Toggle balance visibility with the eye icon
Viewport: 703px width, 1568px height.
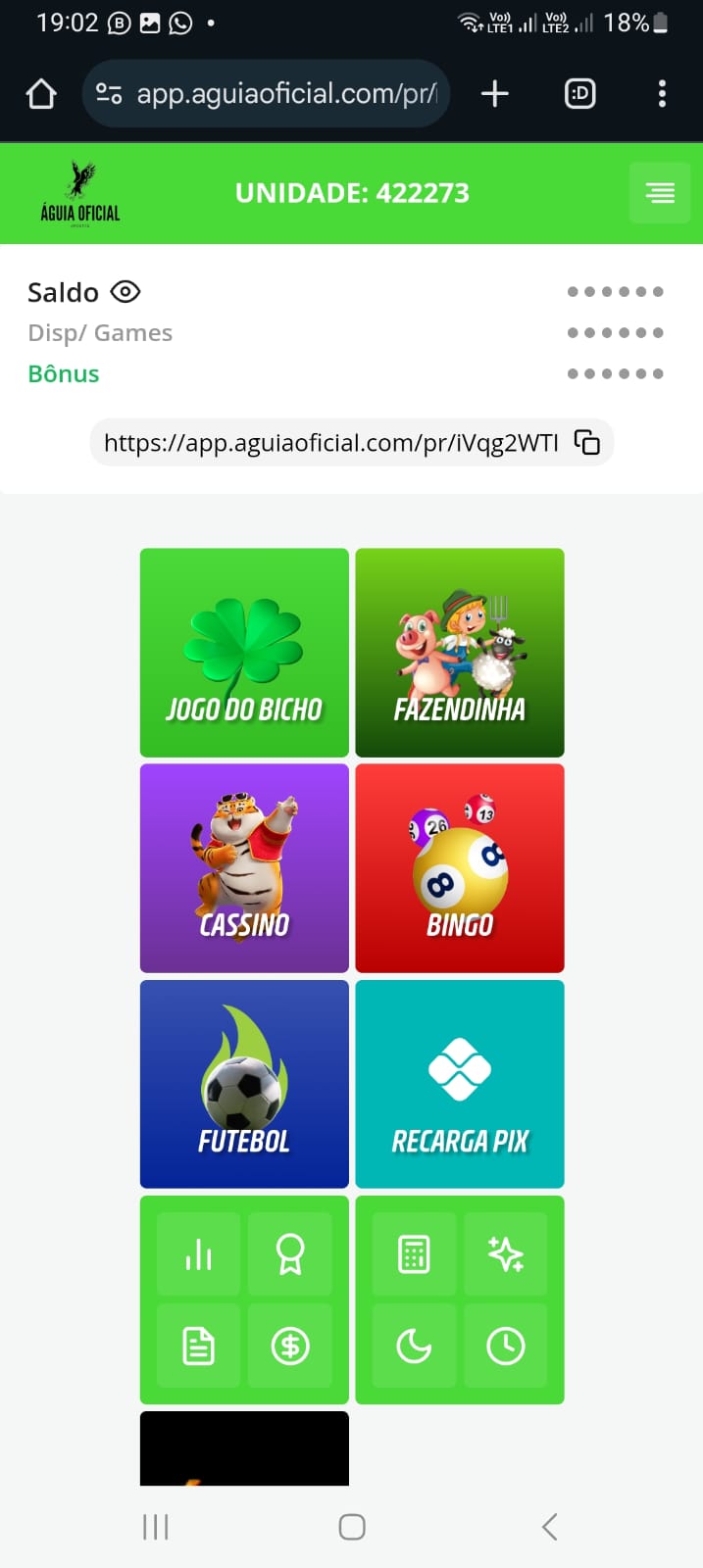(126, 292)
